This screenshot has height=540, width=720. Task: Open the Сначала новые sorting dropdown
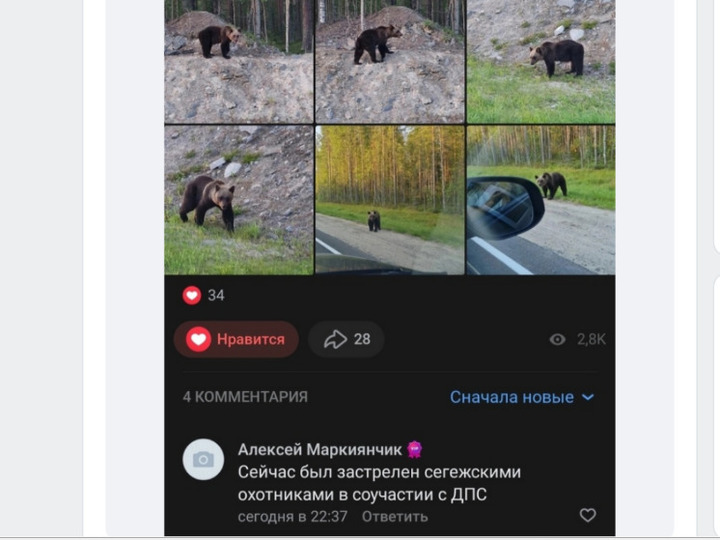[521, 397]
